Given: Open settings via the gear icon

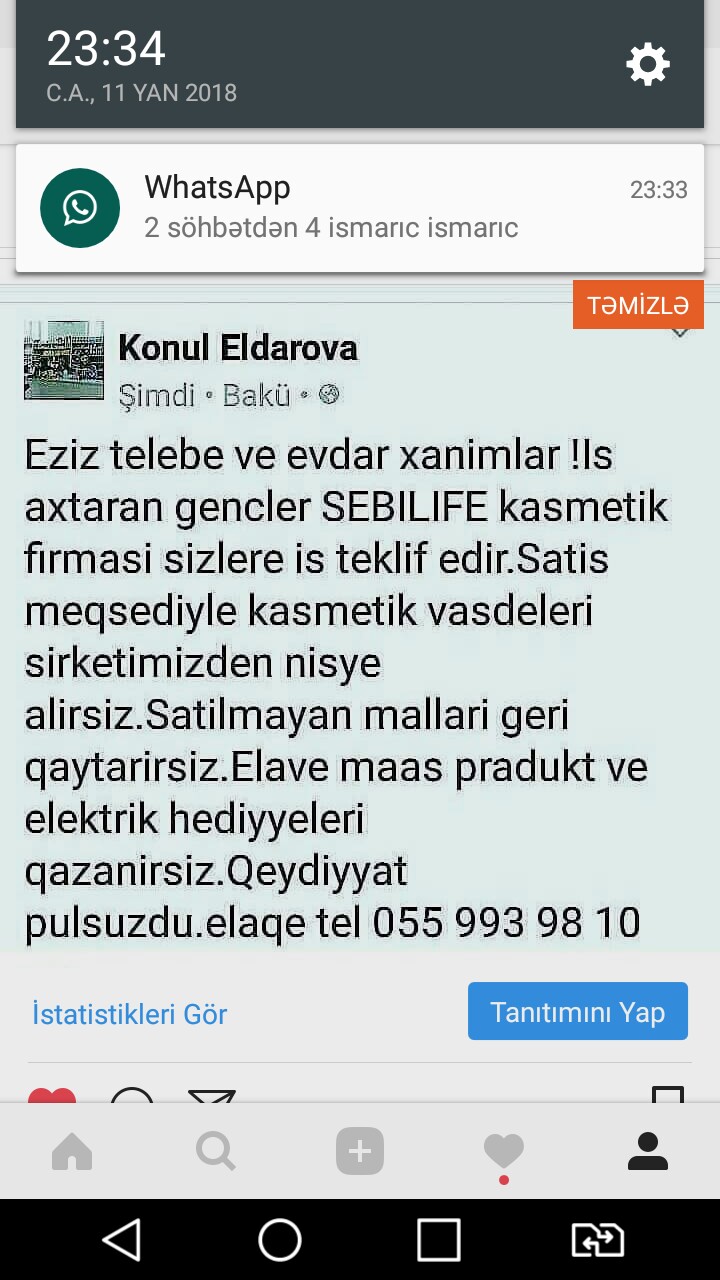Looking at the screenshot, I should 647,65.
